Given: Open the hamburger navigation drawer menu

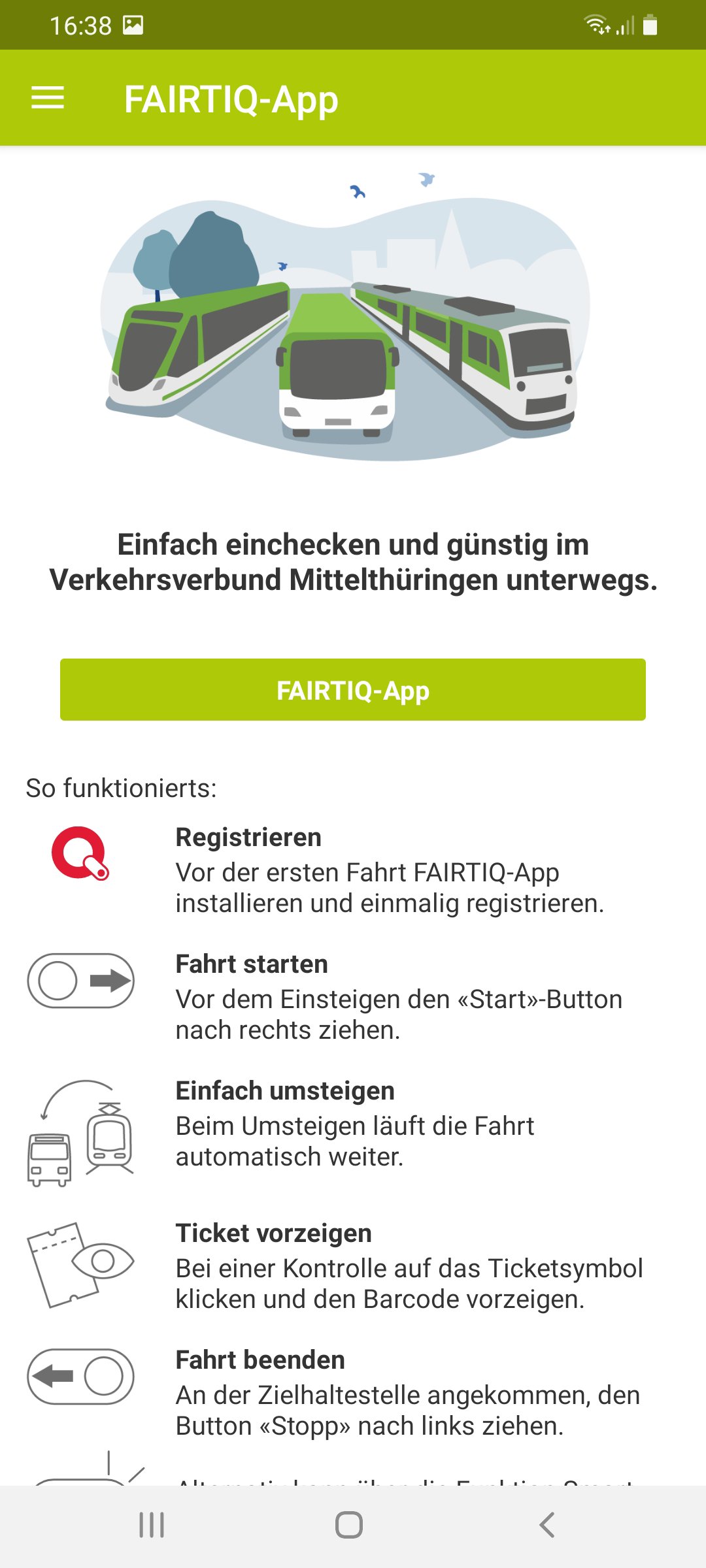Looking at the screenshot, I should [x=48, y=98].
